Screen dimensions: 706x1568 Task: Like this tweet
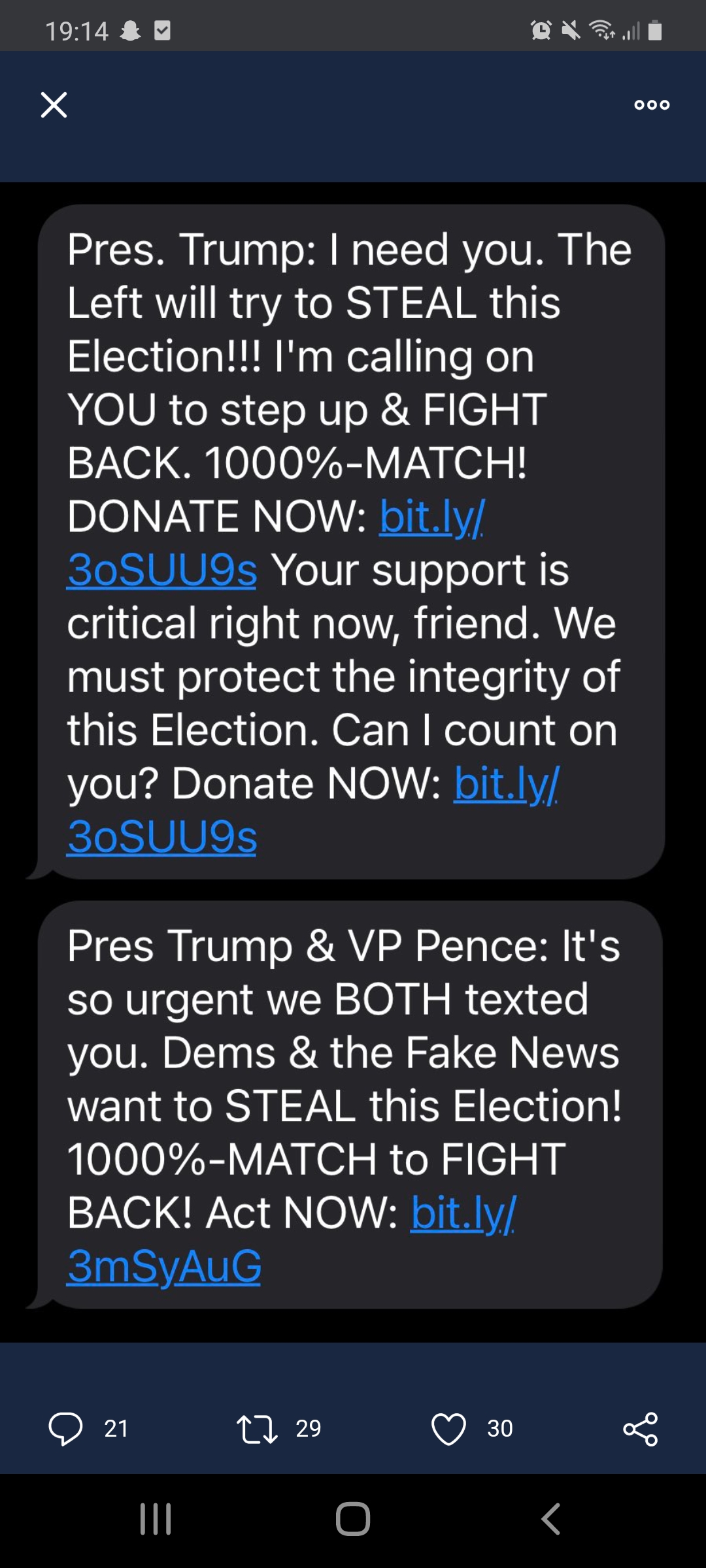pos(448,1428)
